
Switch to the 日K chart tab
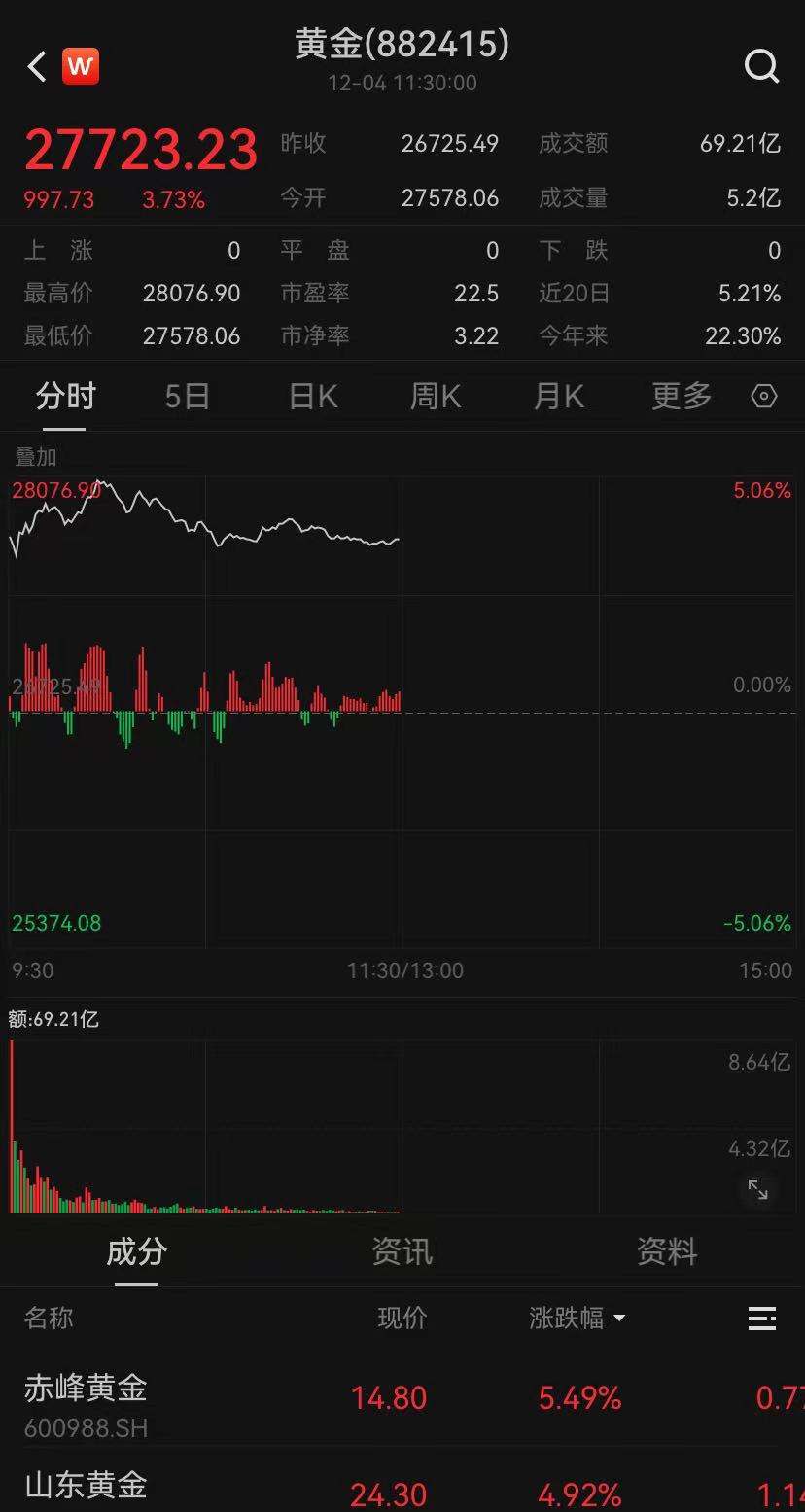point(313,397)
